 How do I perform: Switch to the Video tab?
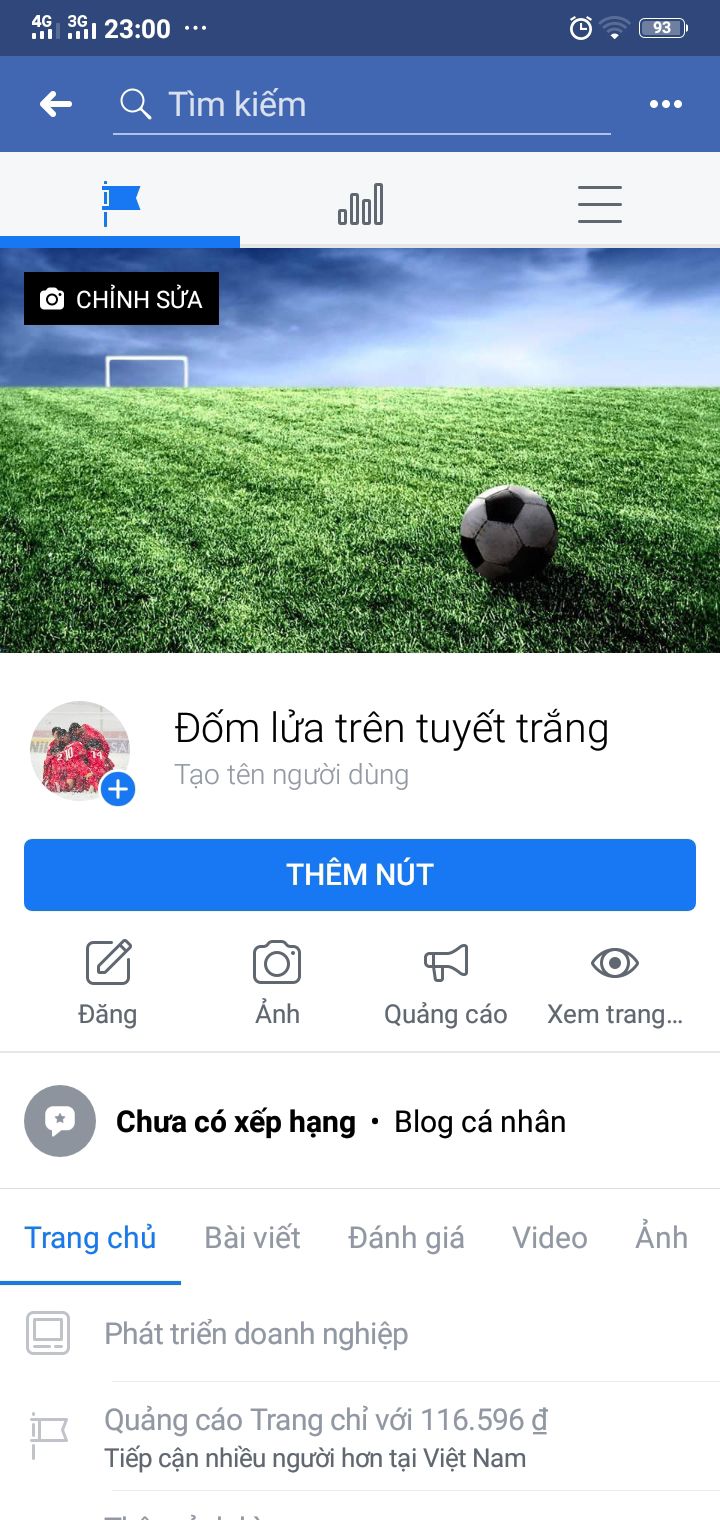click(550, 1237)
